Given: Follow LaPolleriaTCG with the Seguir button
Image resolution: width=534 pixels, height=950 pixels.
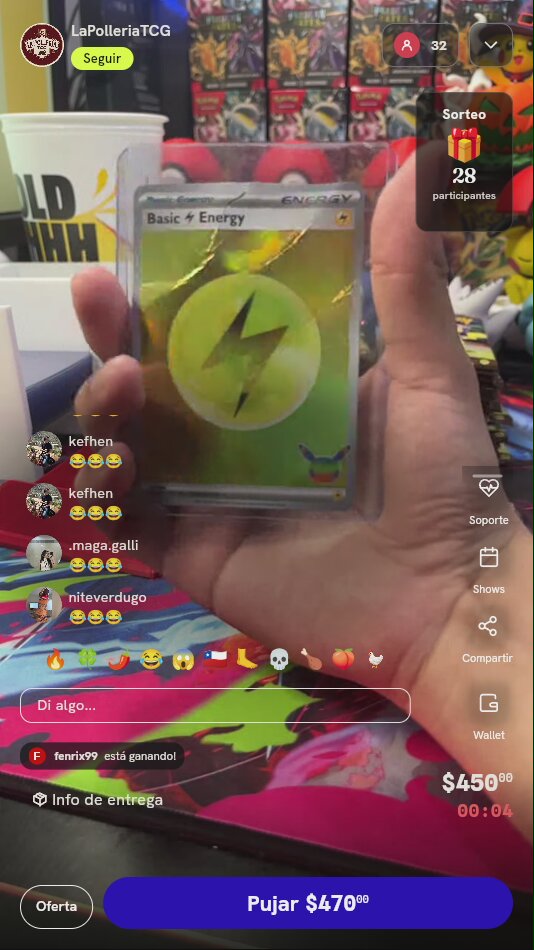Looking at the screenshot, I should 102,59.
